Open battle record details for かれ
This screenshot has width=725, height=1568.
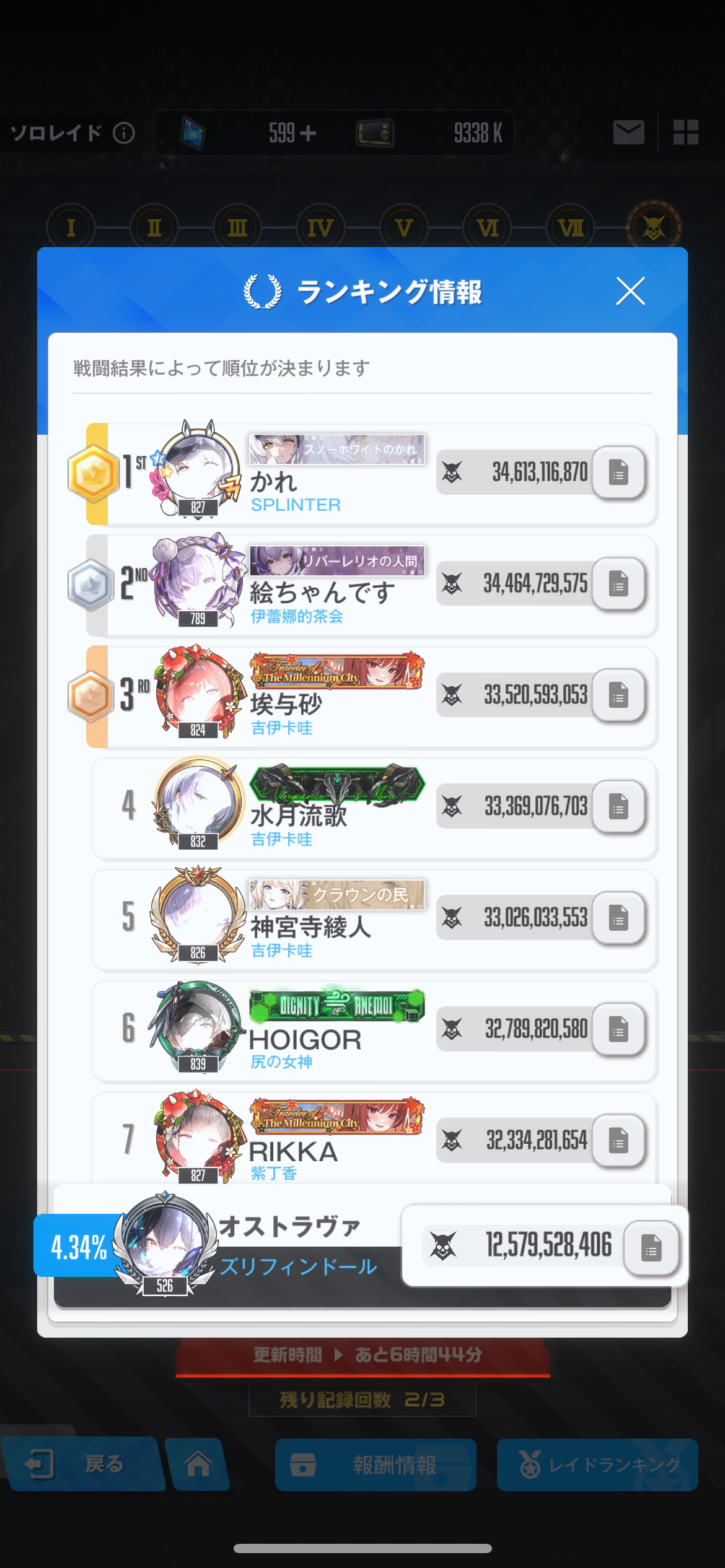618,473
